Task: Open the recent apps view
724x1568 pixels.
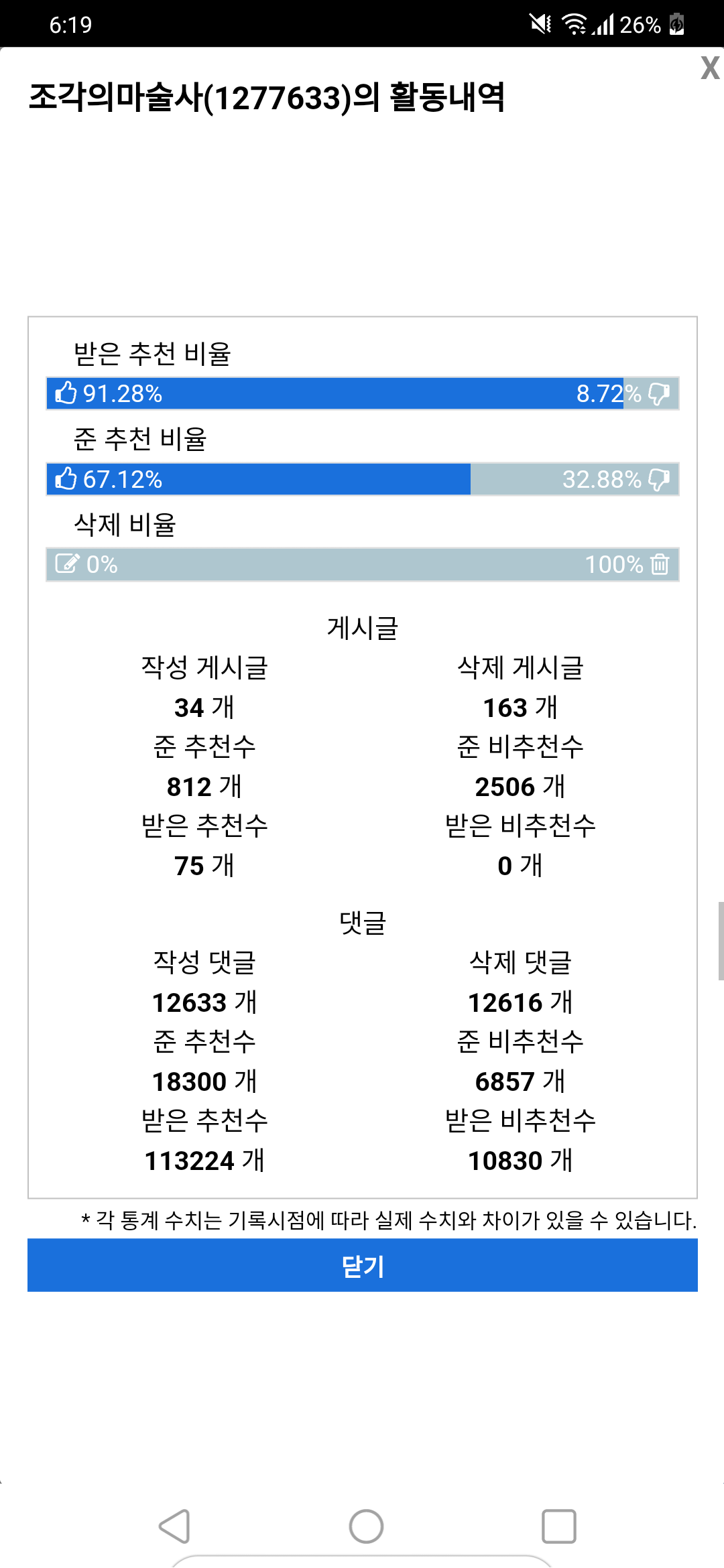Action: point(558,1526)
